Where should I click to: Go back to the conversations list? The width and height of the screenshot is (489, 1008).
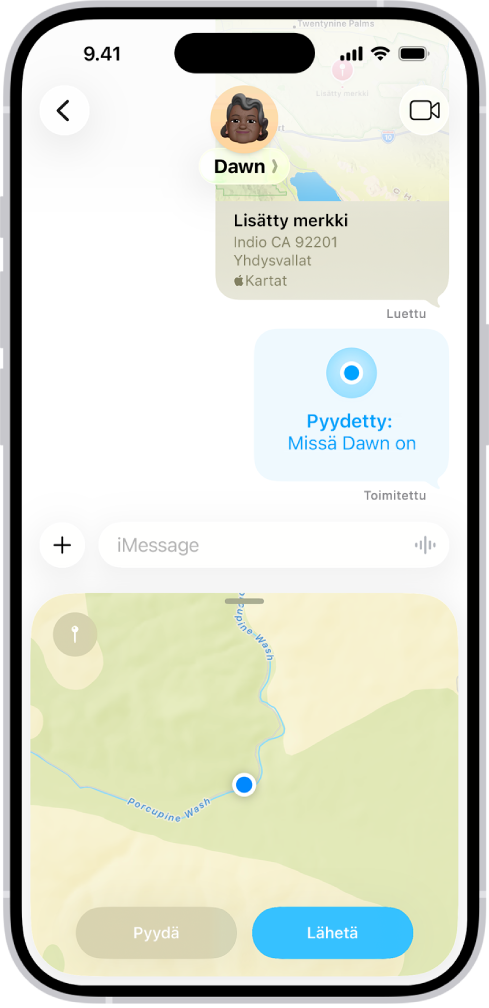[x=64, y=111]
